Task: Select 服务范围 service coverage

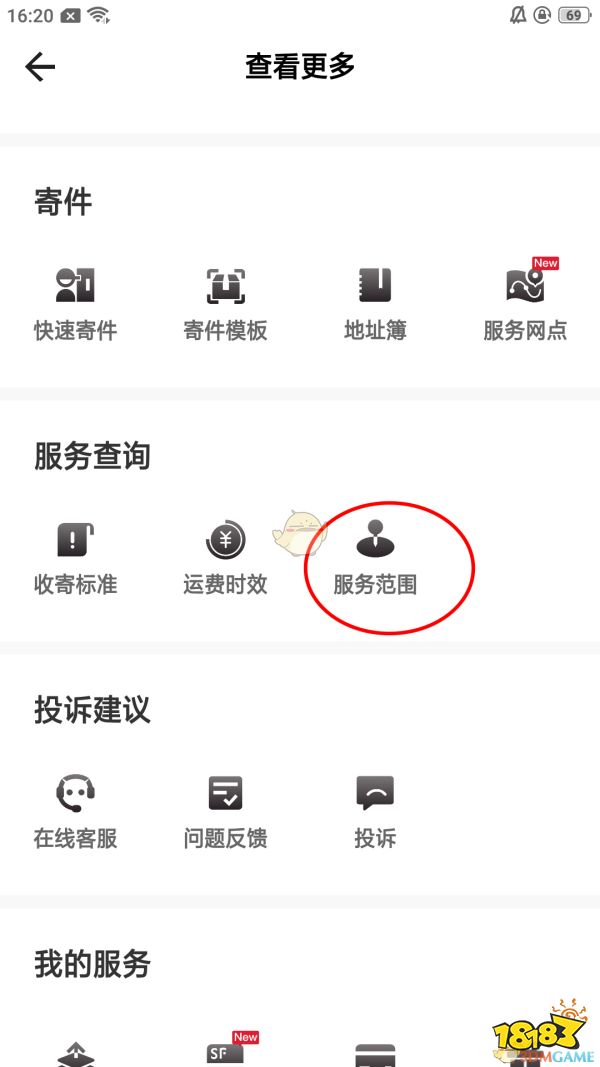Action: (x=375, y=558)
